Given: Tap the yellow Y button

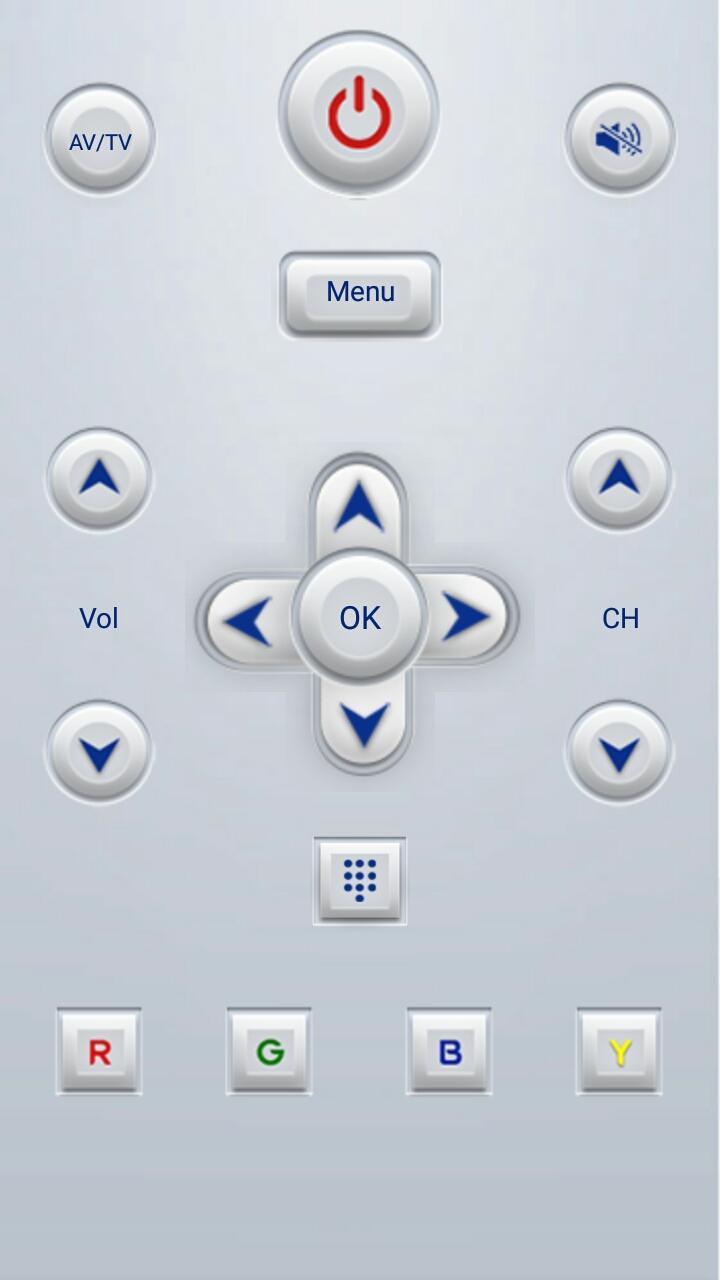Looking at the screenshot, I should (x=619, y=1051).
